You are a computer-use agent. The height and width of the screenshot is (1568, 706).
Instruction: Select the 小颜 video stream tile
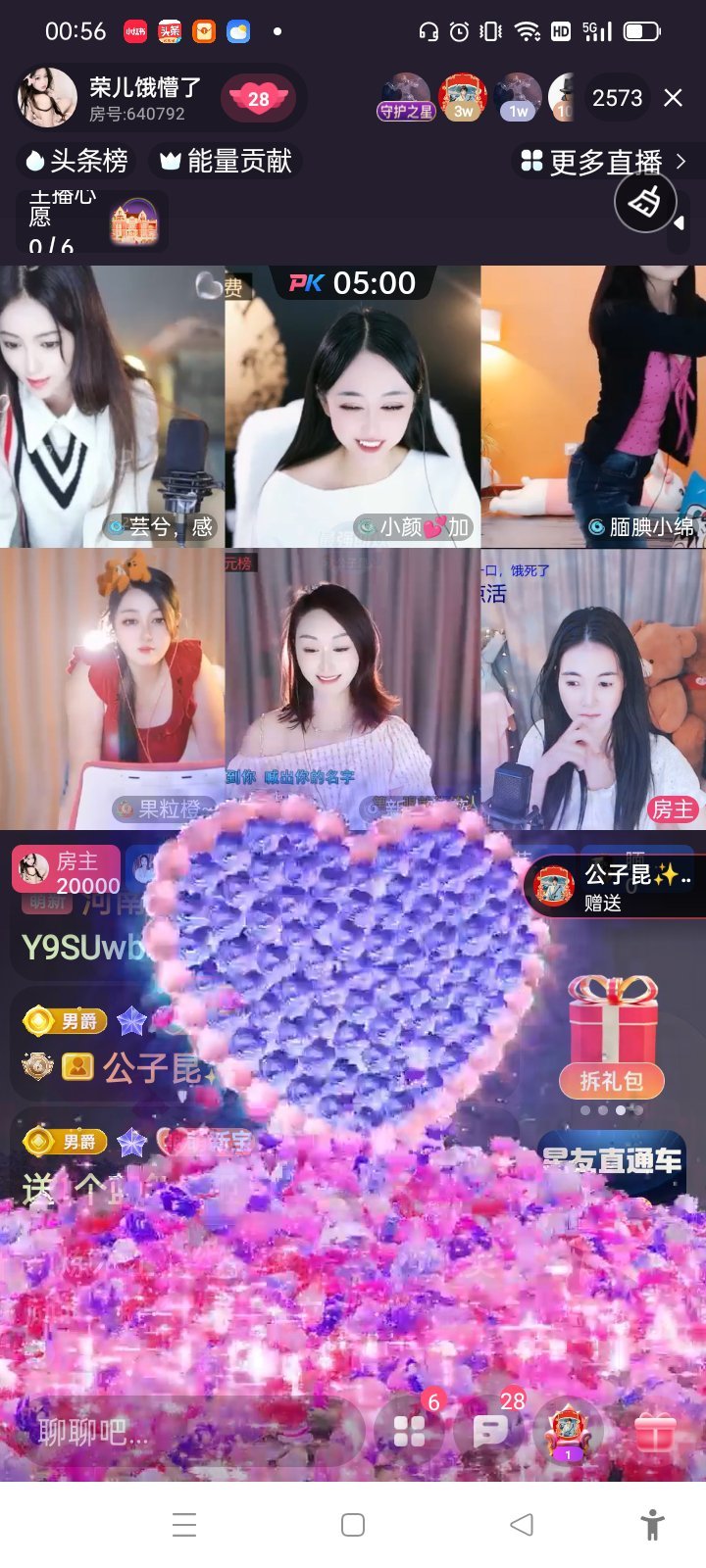click(x=353, y=407)
